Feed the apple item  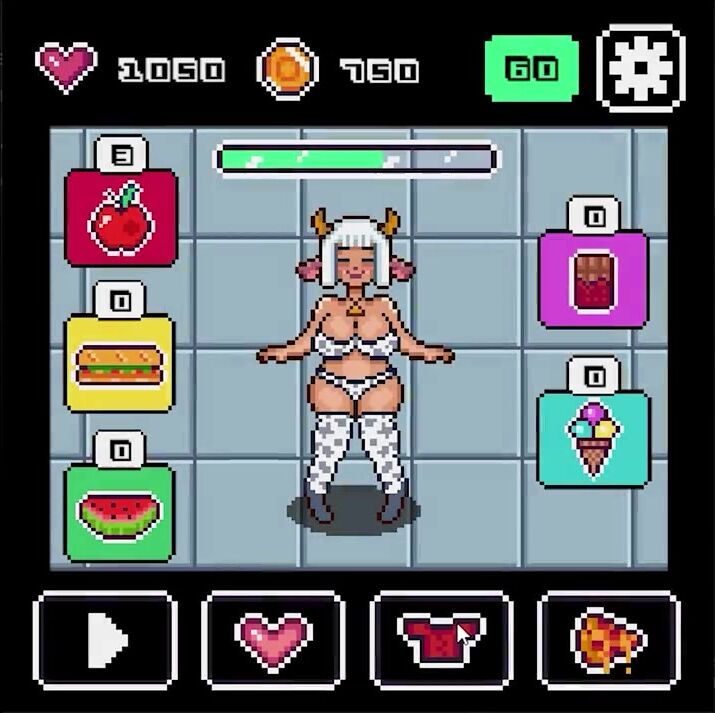point(121,218)
